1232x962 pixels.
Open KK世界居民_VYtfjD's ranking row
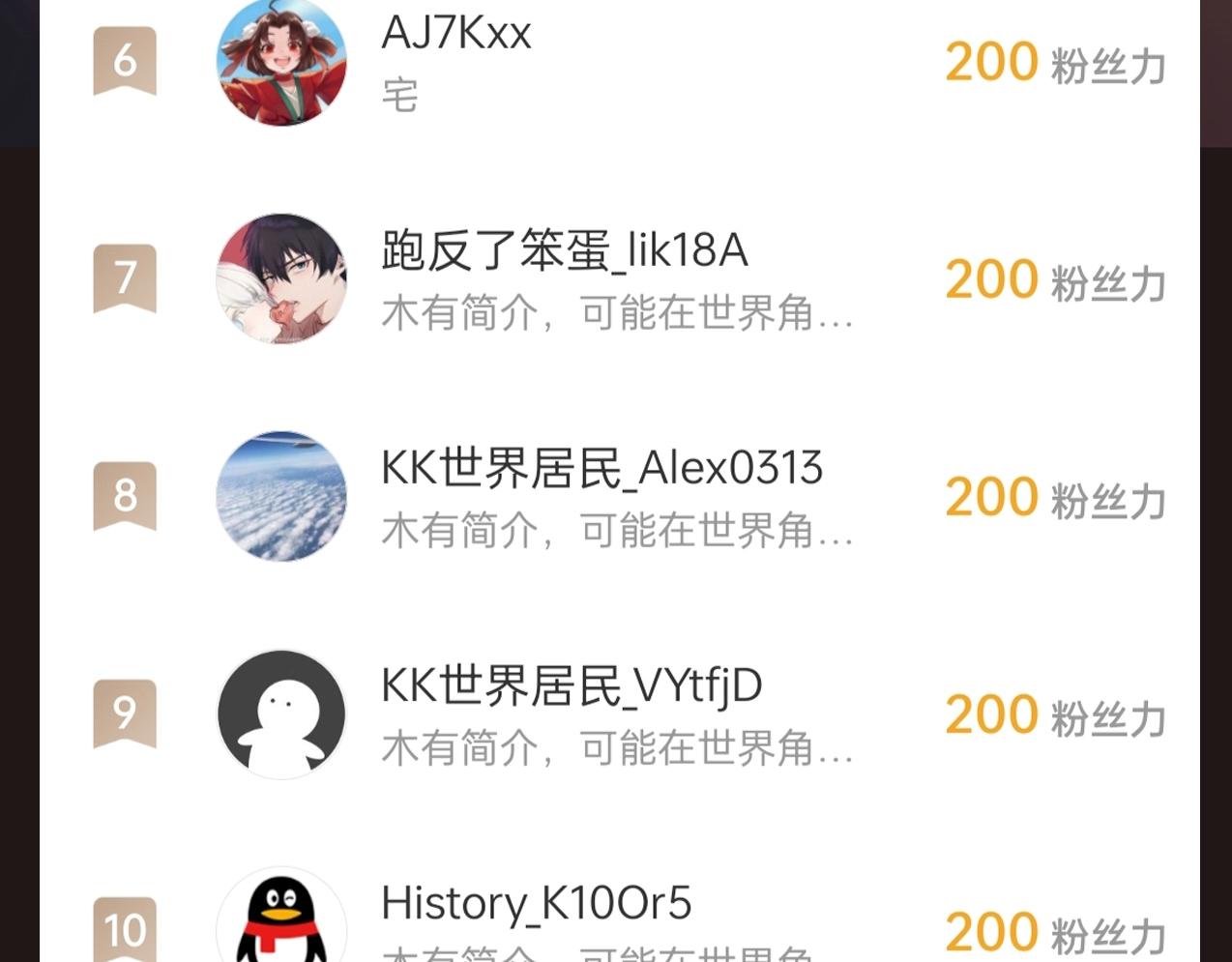(x=619, y=714)
